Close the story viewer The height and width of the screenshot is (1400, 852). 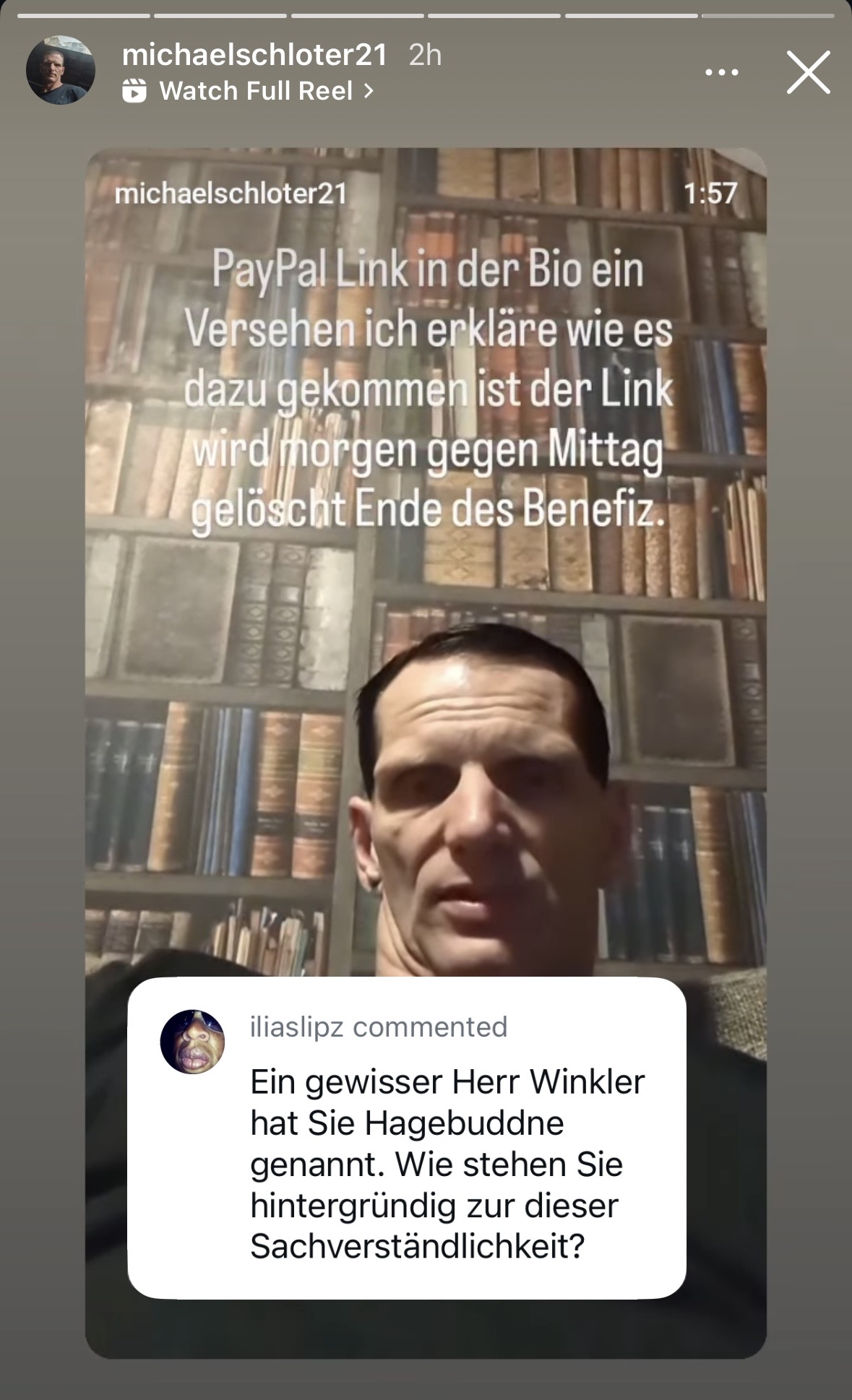click(808, 72)
